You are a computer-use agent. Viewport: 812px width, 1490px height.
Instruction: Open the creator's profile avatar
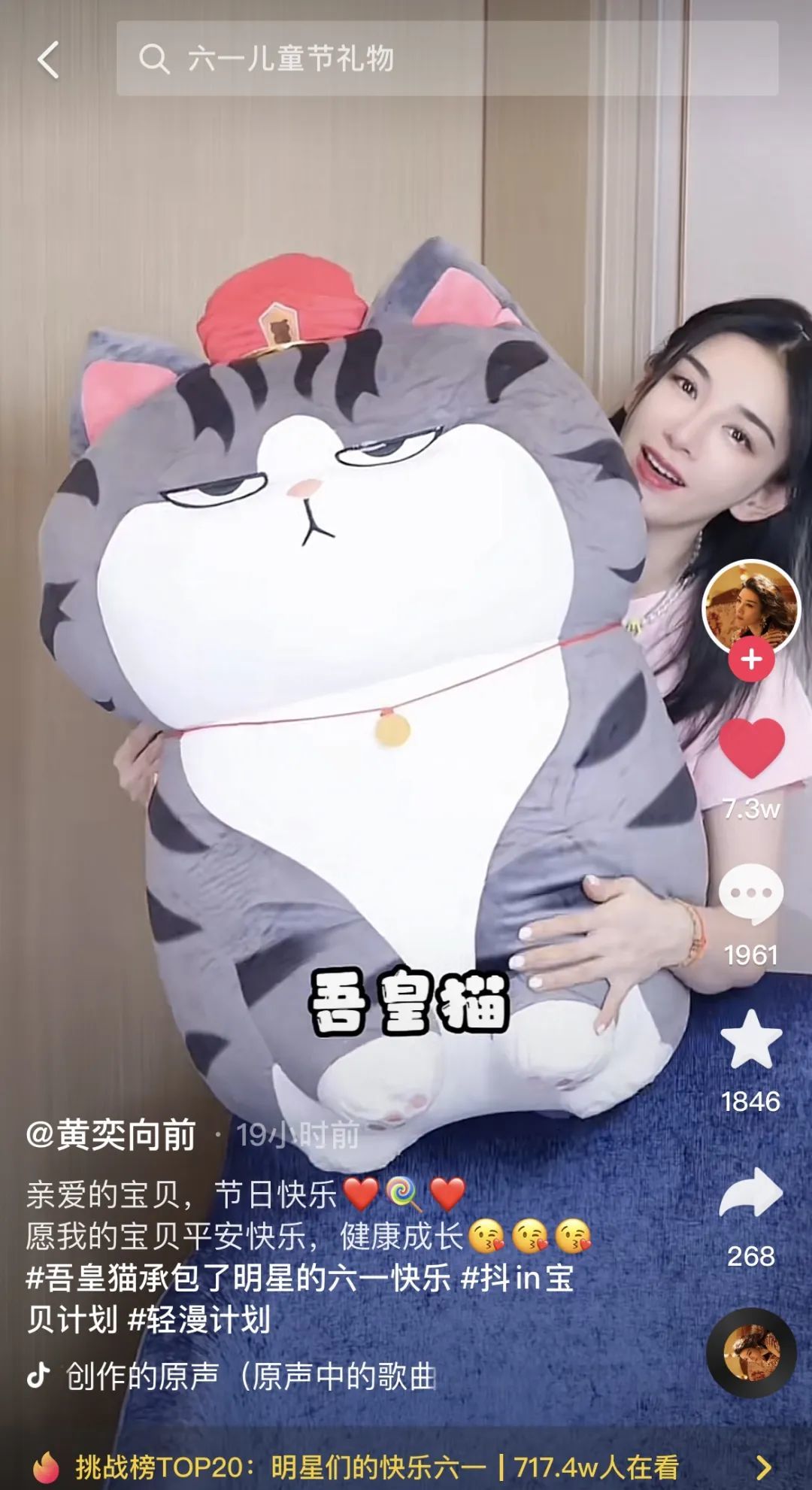click(x=751, y=607)
